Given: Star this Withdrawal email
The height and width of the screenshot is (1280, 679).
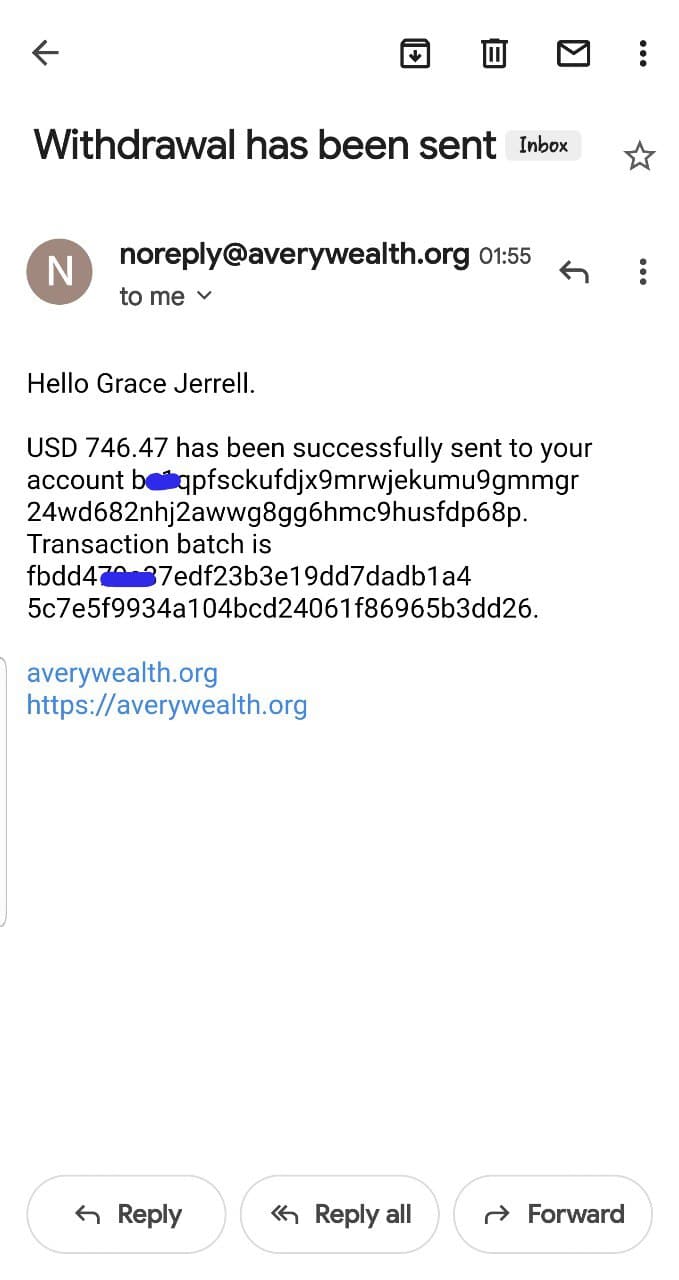Looking at the screenshot, I should [639, 156].
